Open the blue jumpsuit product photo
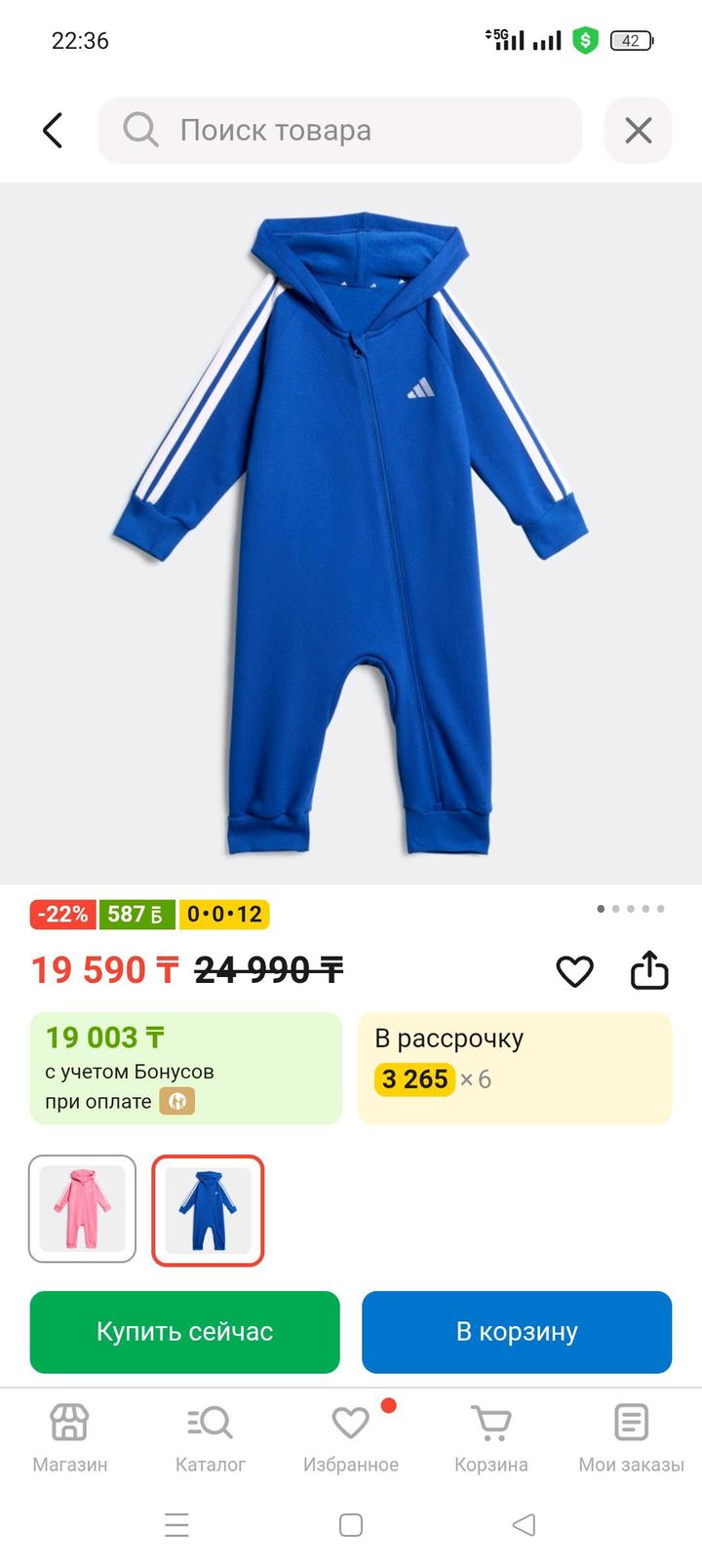This screenshot has width=702, height=1568. [x=351, y=533]
